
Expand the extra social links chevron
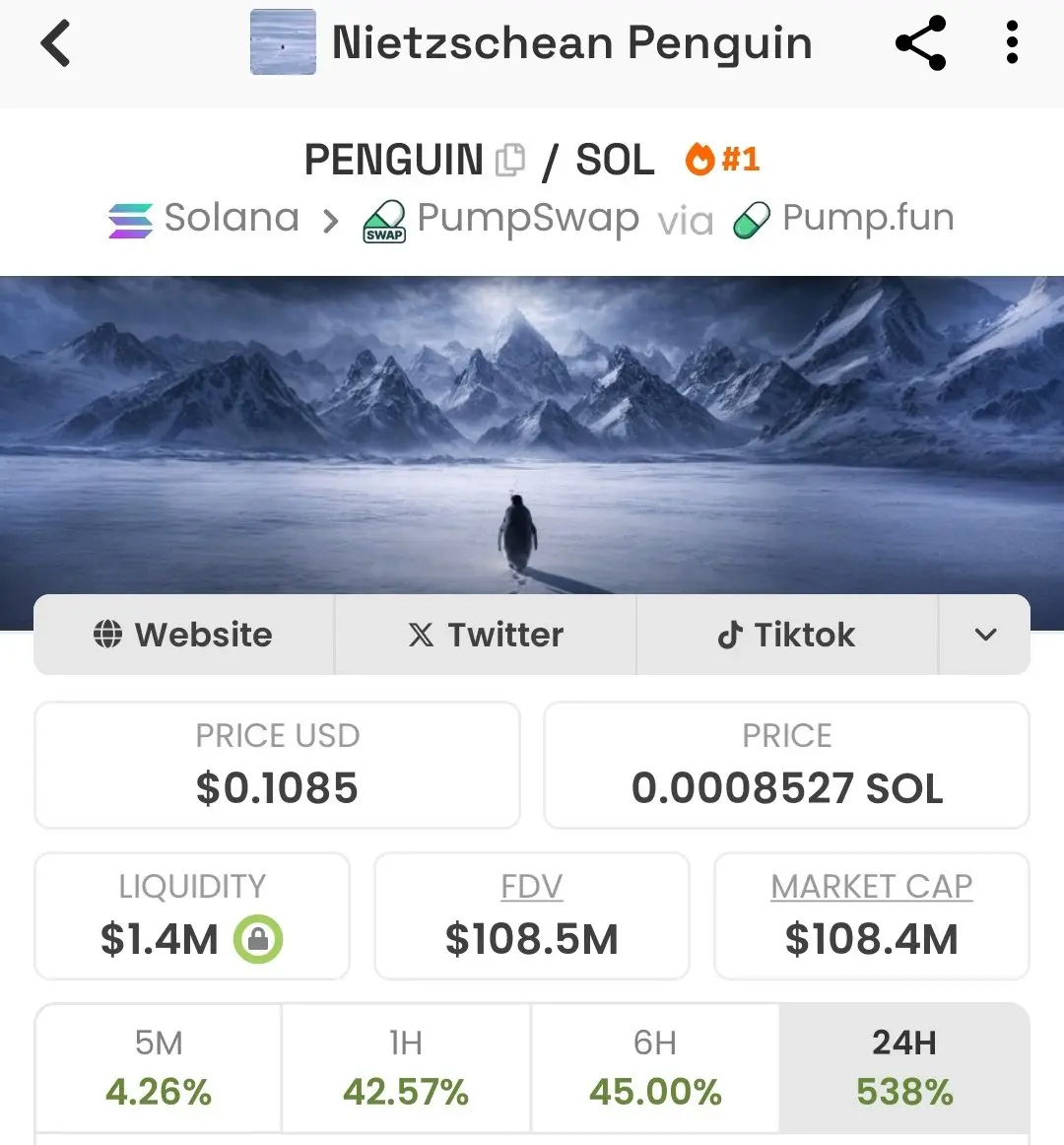(x=984, y=635)
